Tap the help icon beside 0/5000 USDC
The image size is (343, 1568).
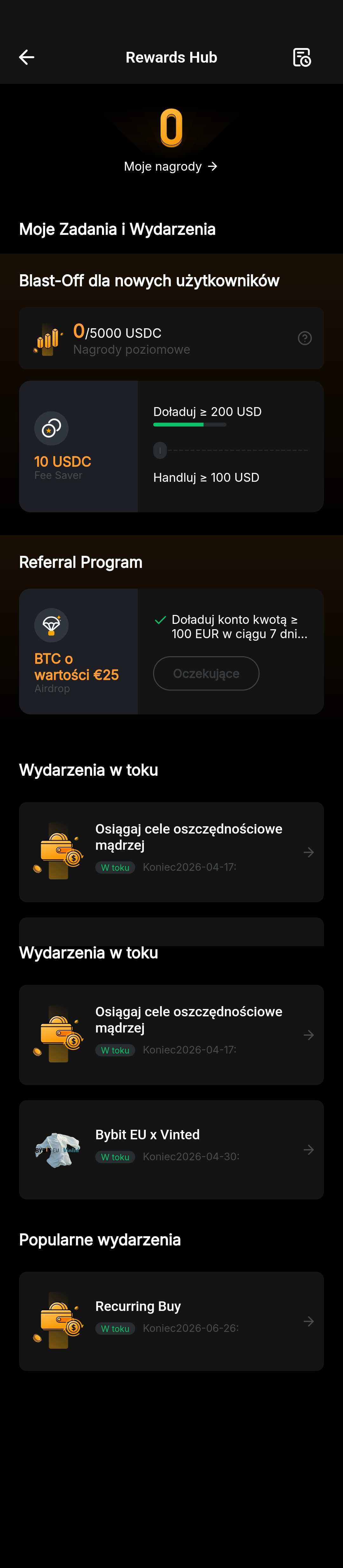pyautogui.click(x=305, y=338)
